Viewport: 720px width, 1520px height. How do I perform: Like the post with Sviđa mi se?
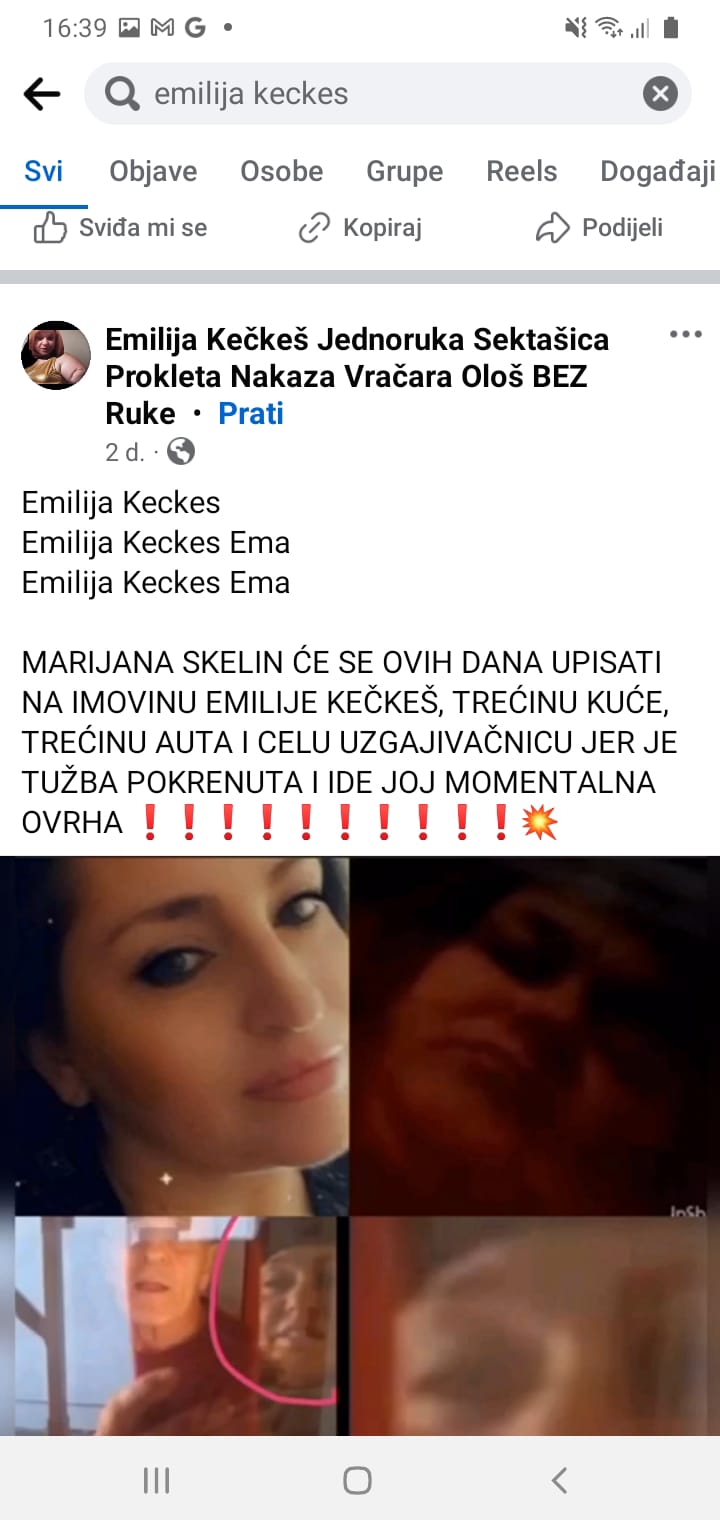(120, 228)
